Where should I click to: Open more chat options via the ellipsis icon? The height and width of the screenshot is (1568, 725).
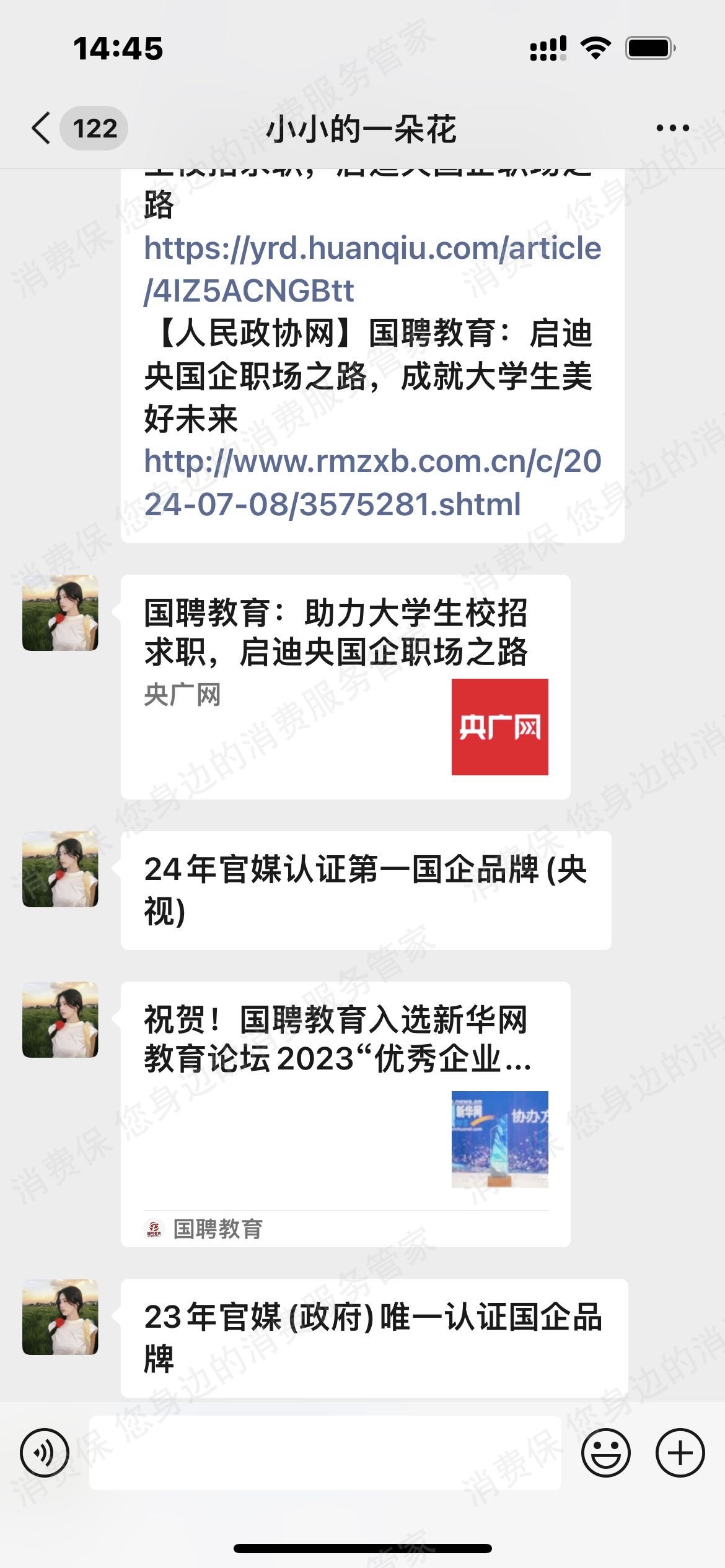point(671,128)
